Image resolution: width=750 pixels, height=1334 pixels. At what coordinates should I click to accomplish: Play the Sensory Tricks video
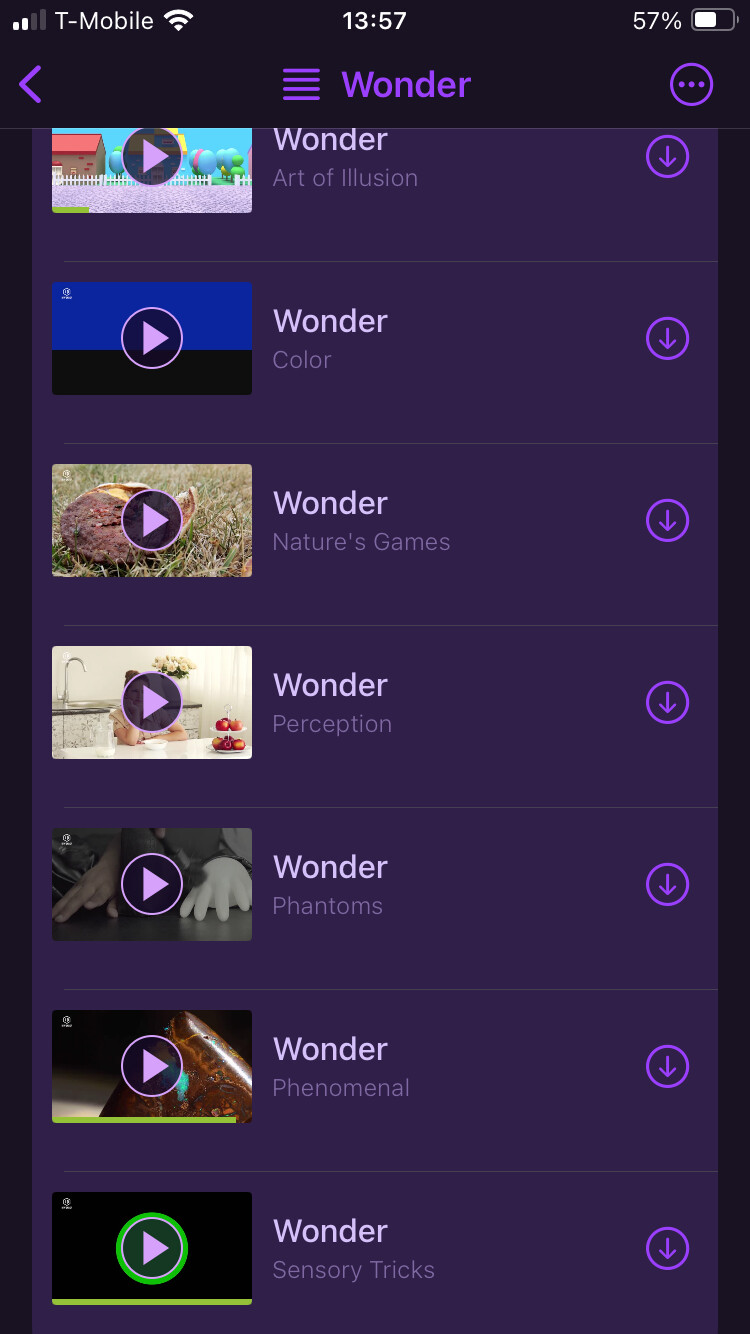(x=152, y=1248)
